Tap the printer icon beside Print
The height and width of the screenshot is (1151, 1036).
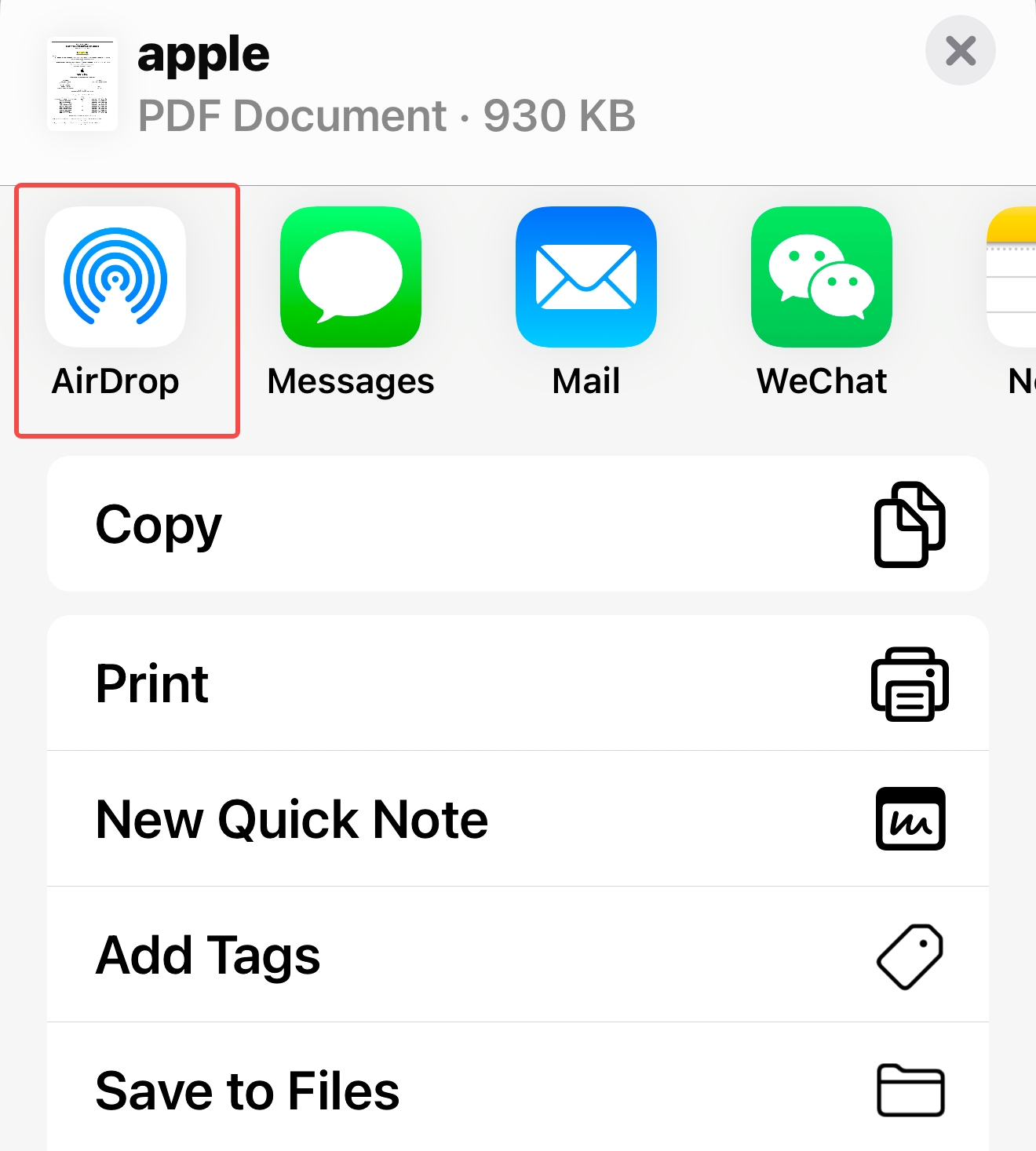pyautogui.click(x=909, y=683)
